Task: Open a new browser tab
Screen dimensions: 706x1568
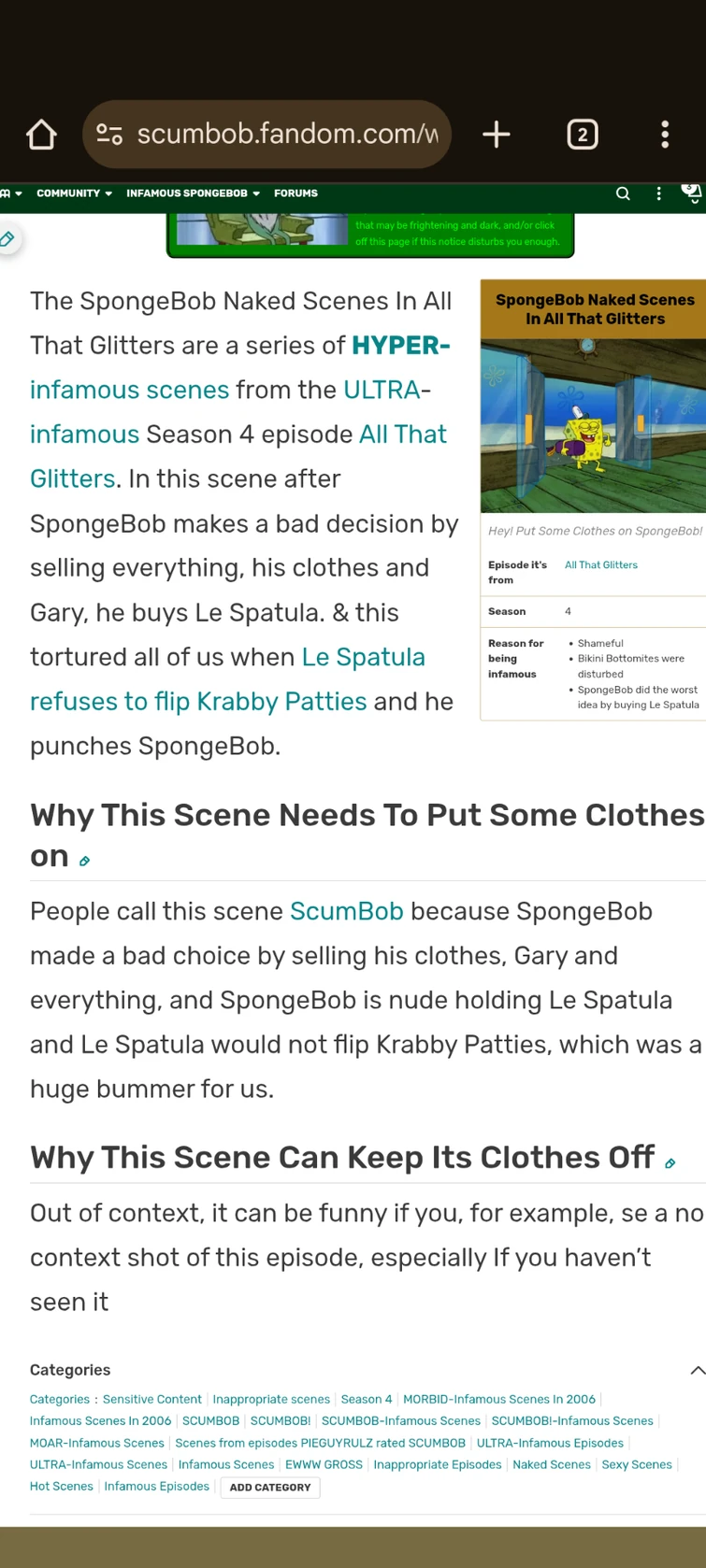Action: [497, 135]
